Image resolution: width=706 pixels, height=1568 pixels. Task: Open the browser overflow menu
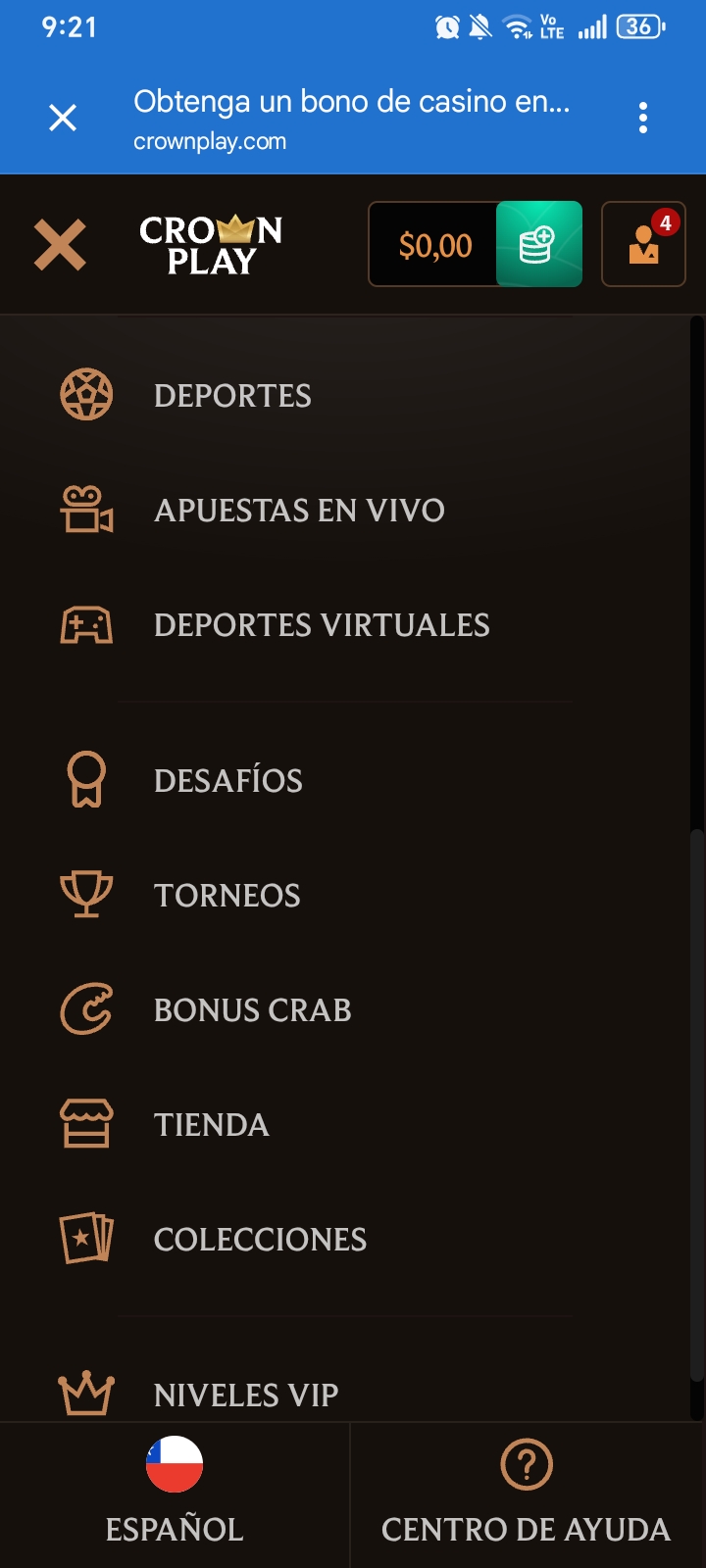(643, 118)
